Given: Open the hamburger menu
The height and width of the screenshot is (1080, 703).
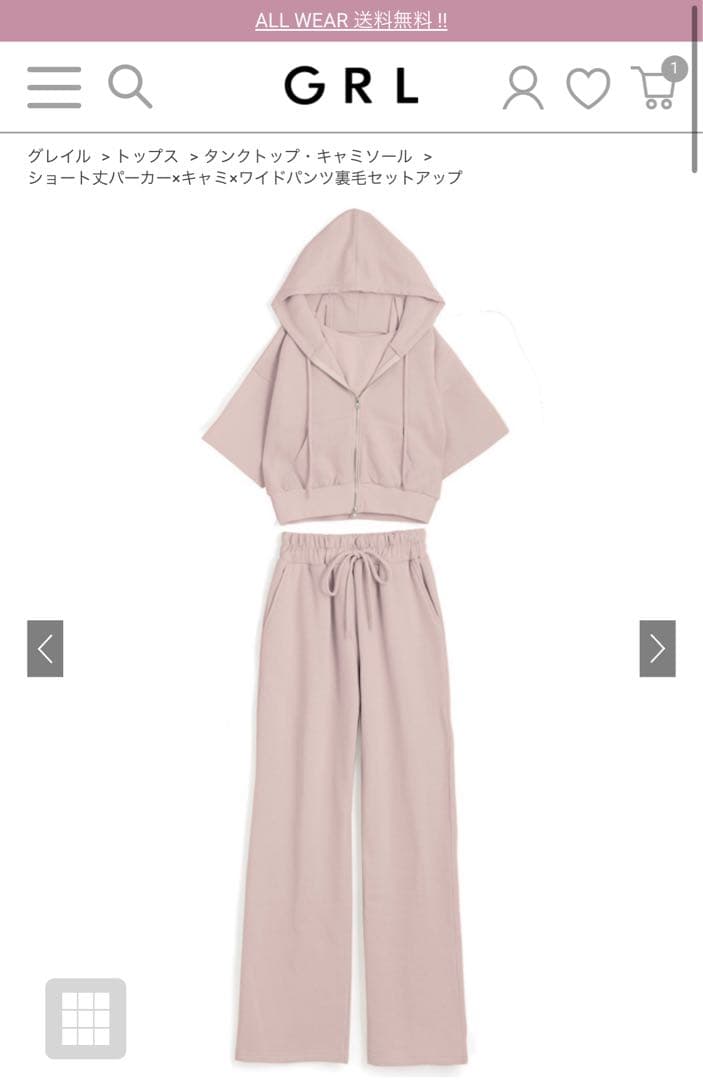Looking at the screenshot, I should [54, 87].
